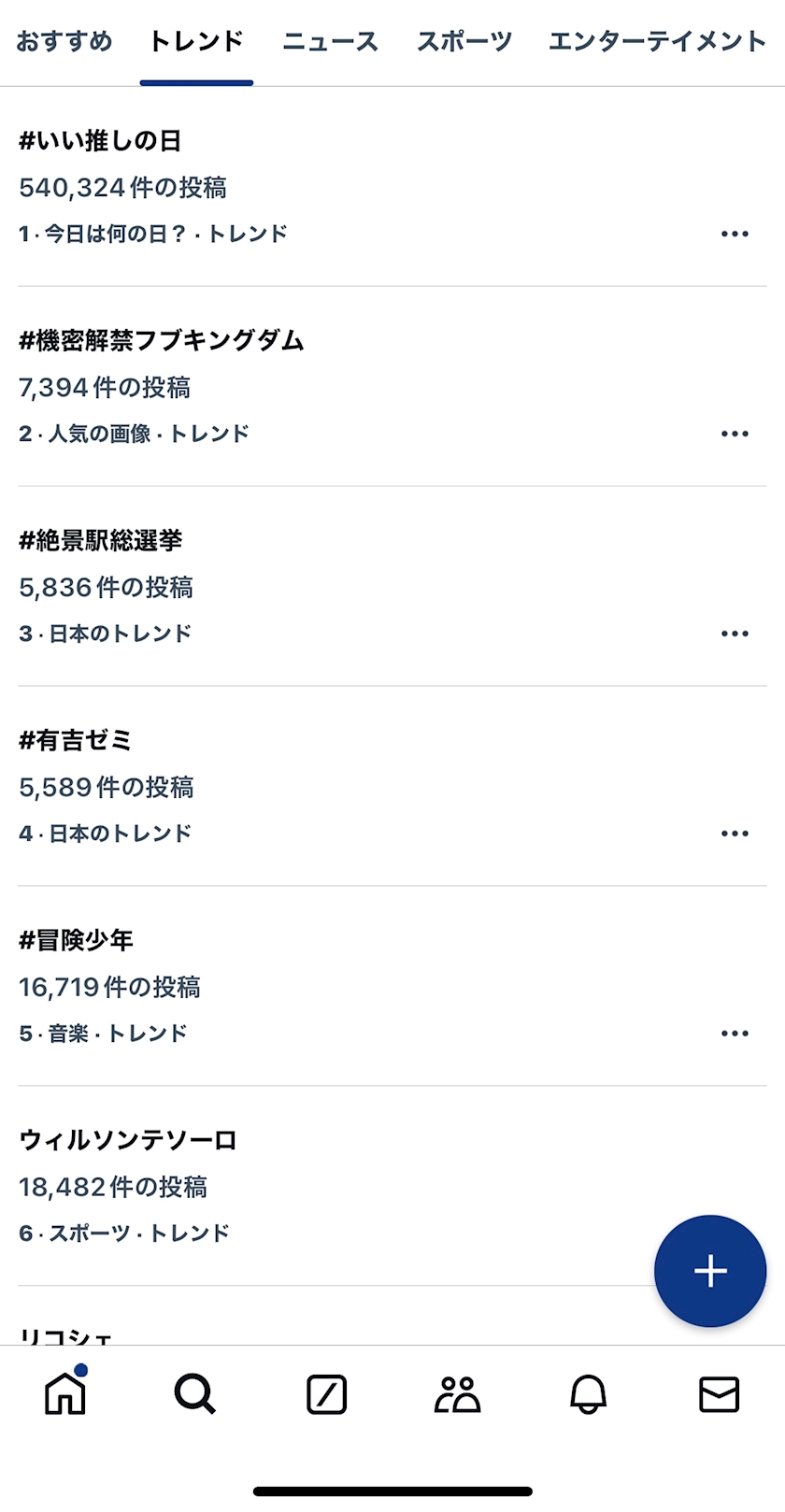Show more options for #絶景駅総選挙
The width and height of the screenshot is (785, 1512).
735,634
